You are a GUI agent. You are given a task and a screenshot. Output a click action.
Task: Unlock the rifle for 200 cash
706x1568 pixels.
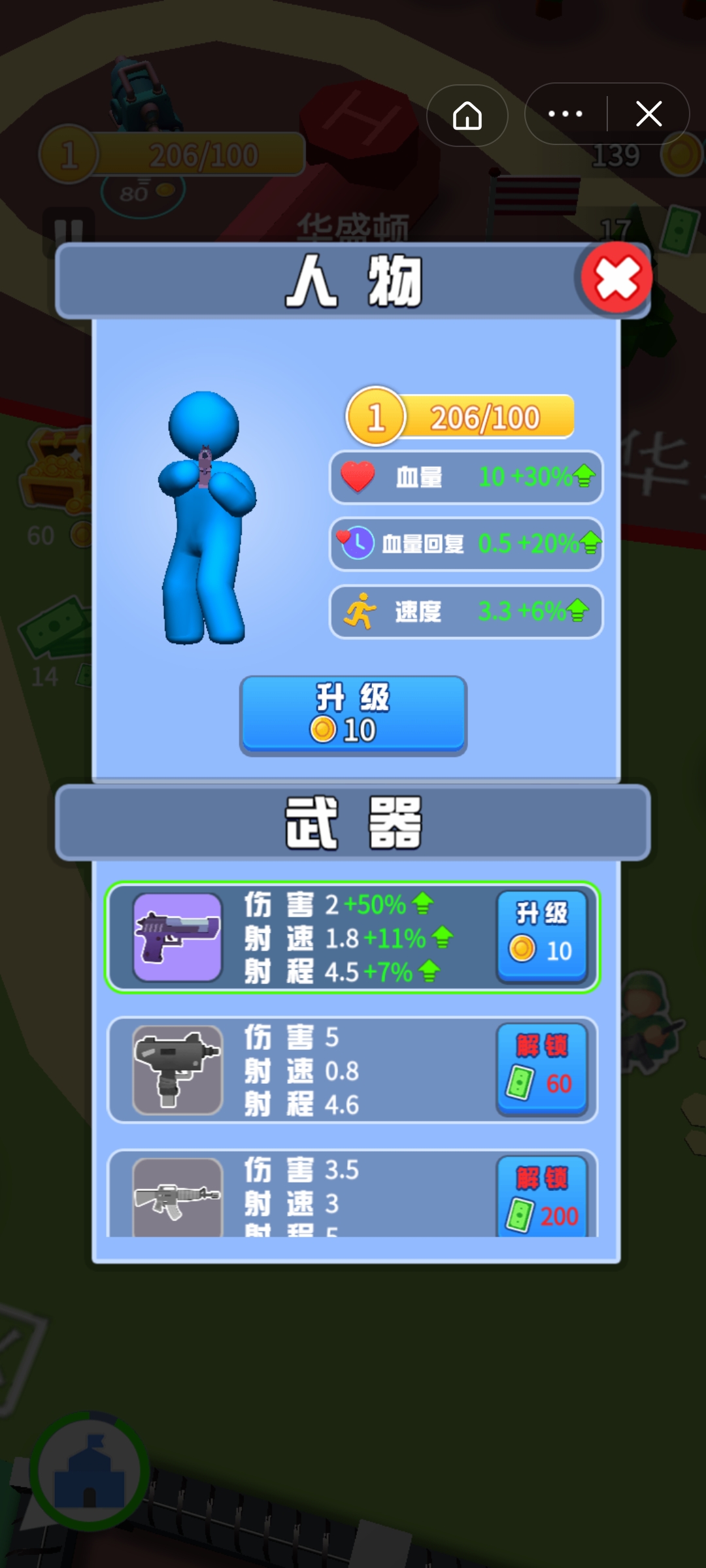(542, 1197)
